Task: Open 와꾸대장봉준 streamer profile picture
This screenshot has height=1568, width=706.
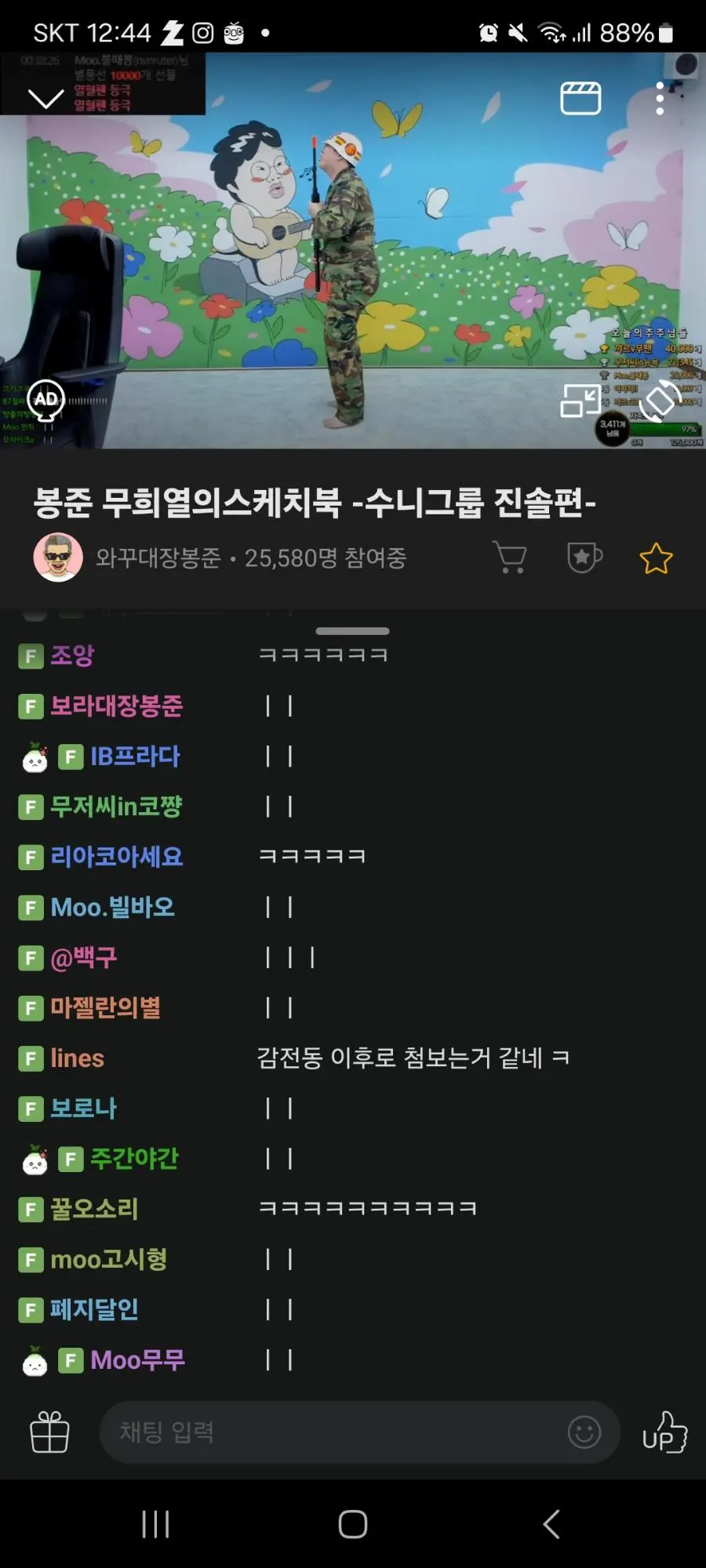Action: click(58, 557)
